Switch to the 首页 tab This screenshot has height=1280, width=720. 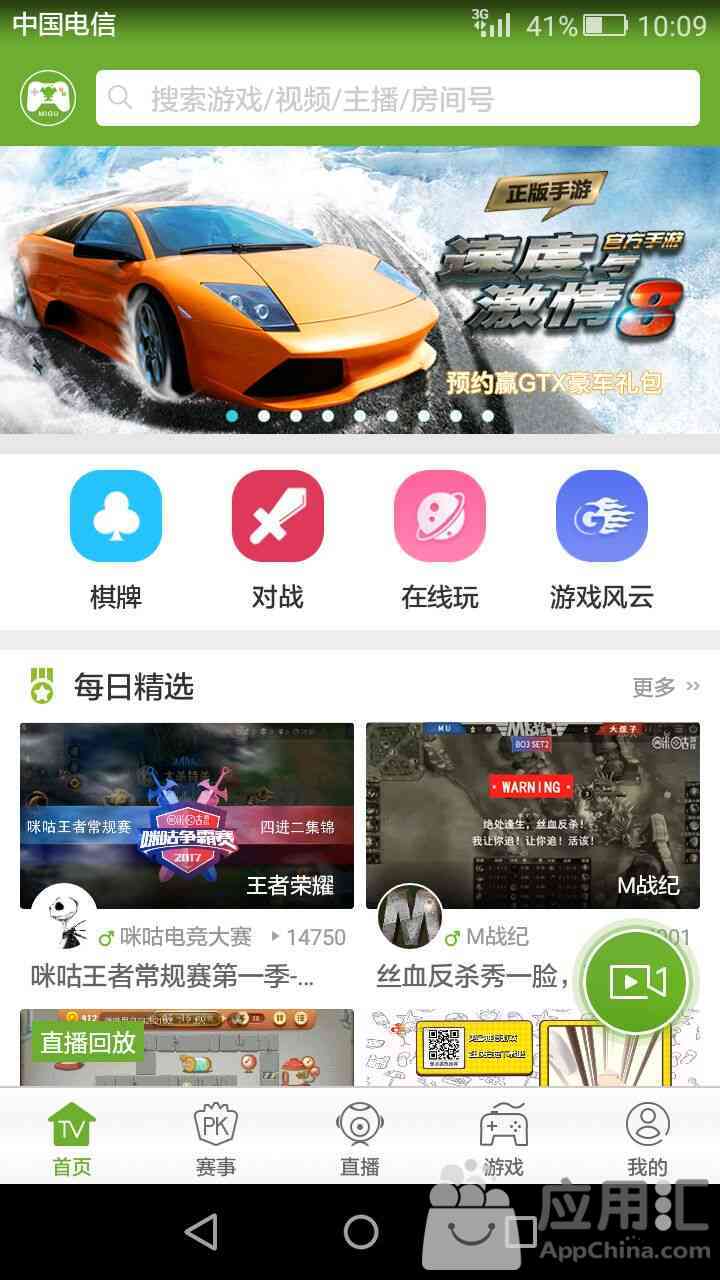[72, 1138]
